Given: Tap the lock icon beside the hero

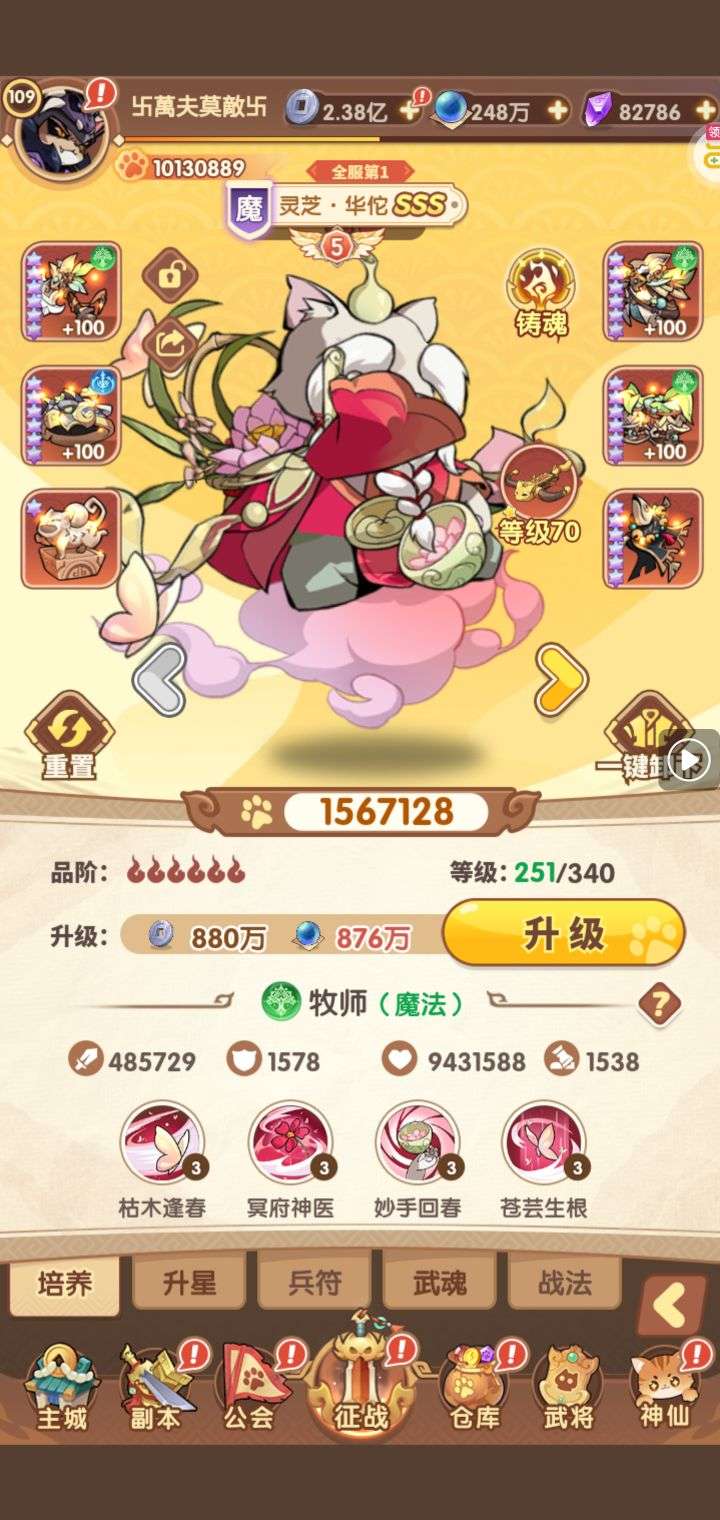Looking at the screenshot, I should tap(170, 275).
